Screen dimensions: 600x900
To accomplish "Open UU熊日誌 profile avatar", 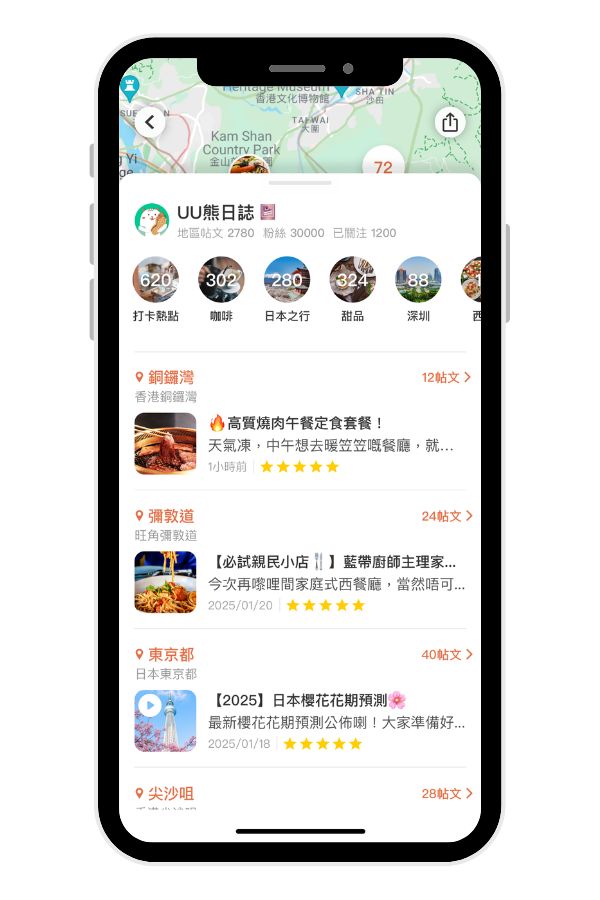I will (152, 221).
